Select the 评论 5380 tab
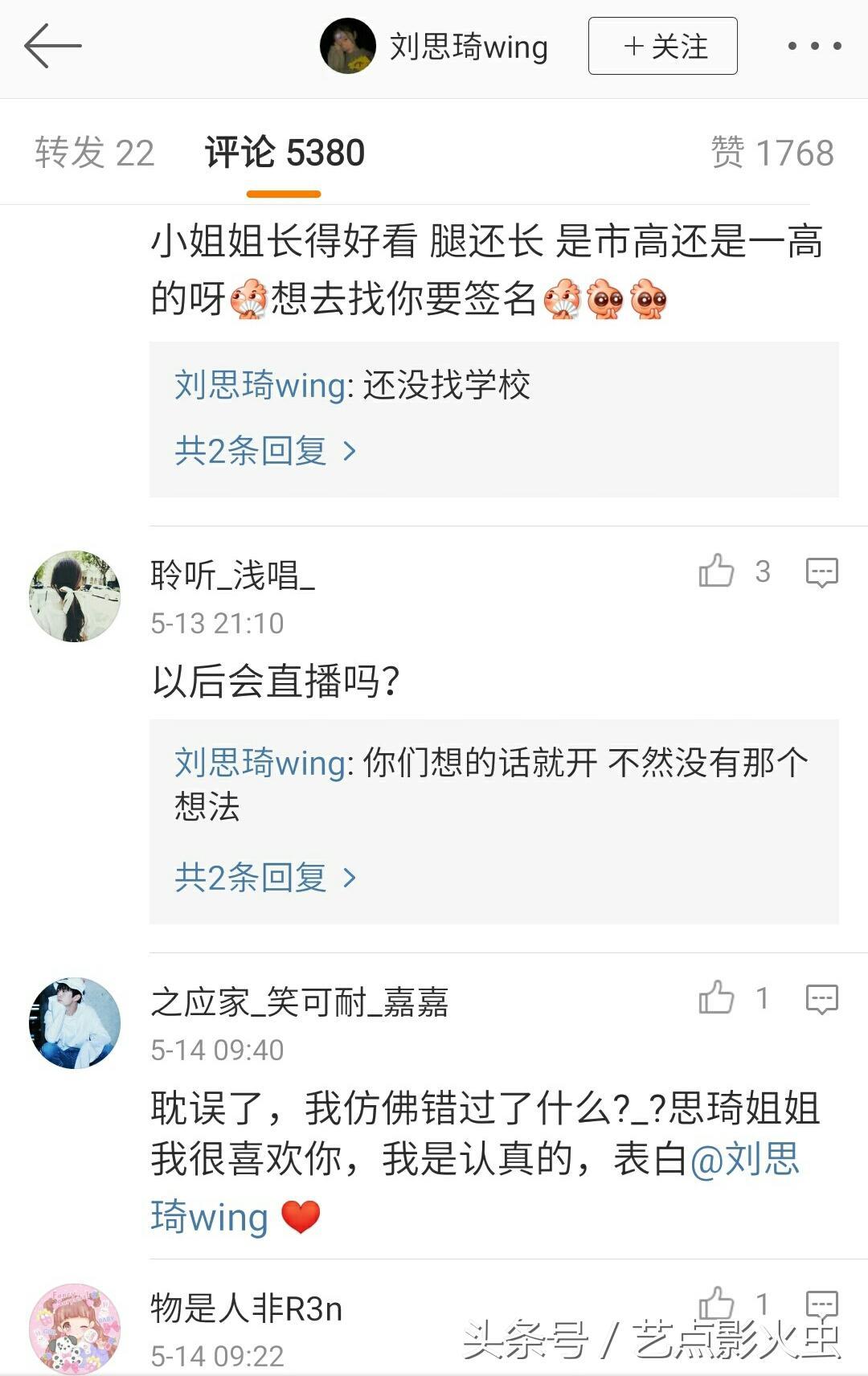This screenshot has height=1376, width=868. click(x=285, y=153)
